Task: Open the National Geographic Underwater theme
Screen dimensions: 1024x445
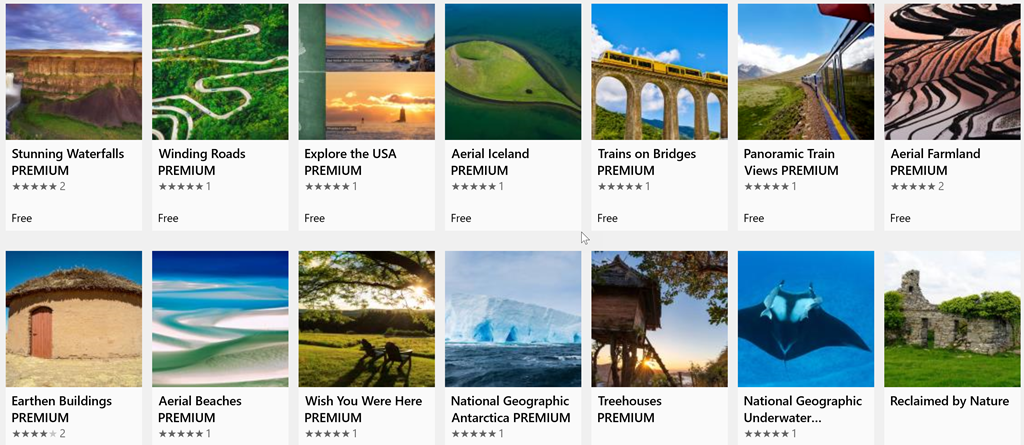Action: click(806, 319)
